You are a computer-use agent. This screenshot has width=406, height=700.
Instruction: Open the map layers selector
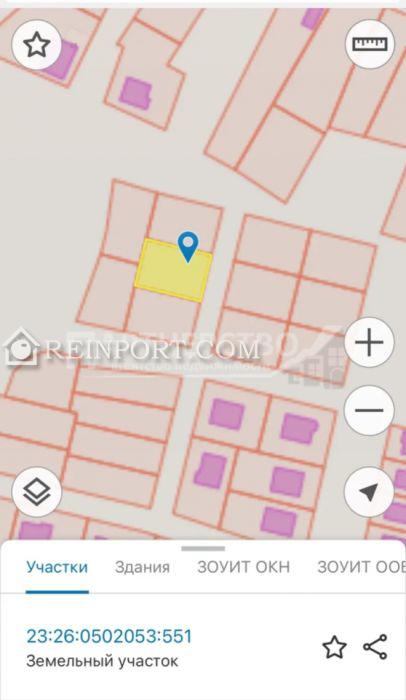36,492
